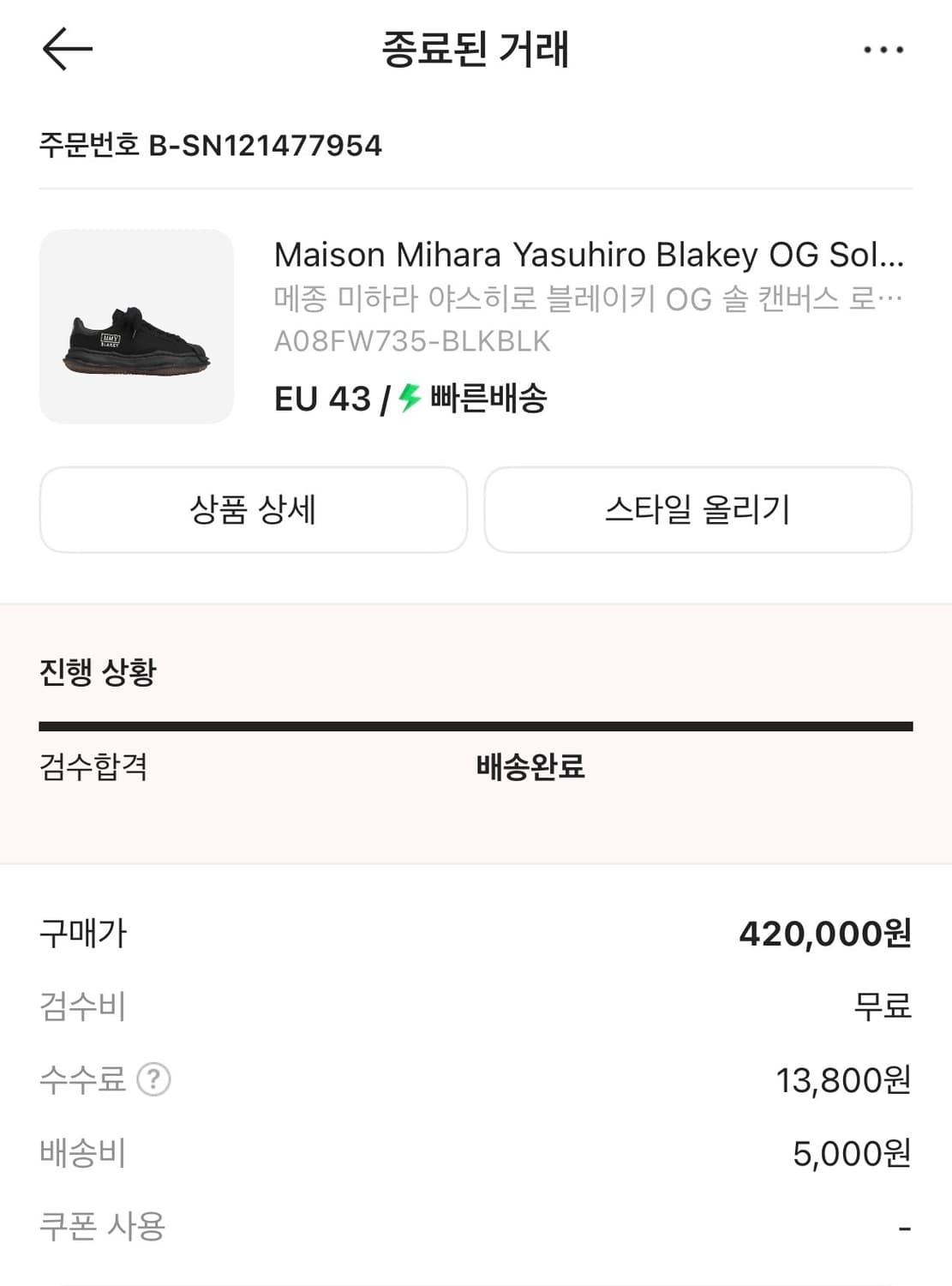The image size is (952, 1286).
Task: Open the three-dot overflow menu
Action: (x=883, y=49)
